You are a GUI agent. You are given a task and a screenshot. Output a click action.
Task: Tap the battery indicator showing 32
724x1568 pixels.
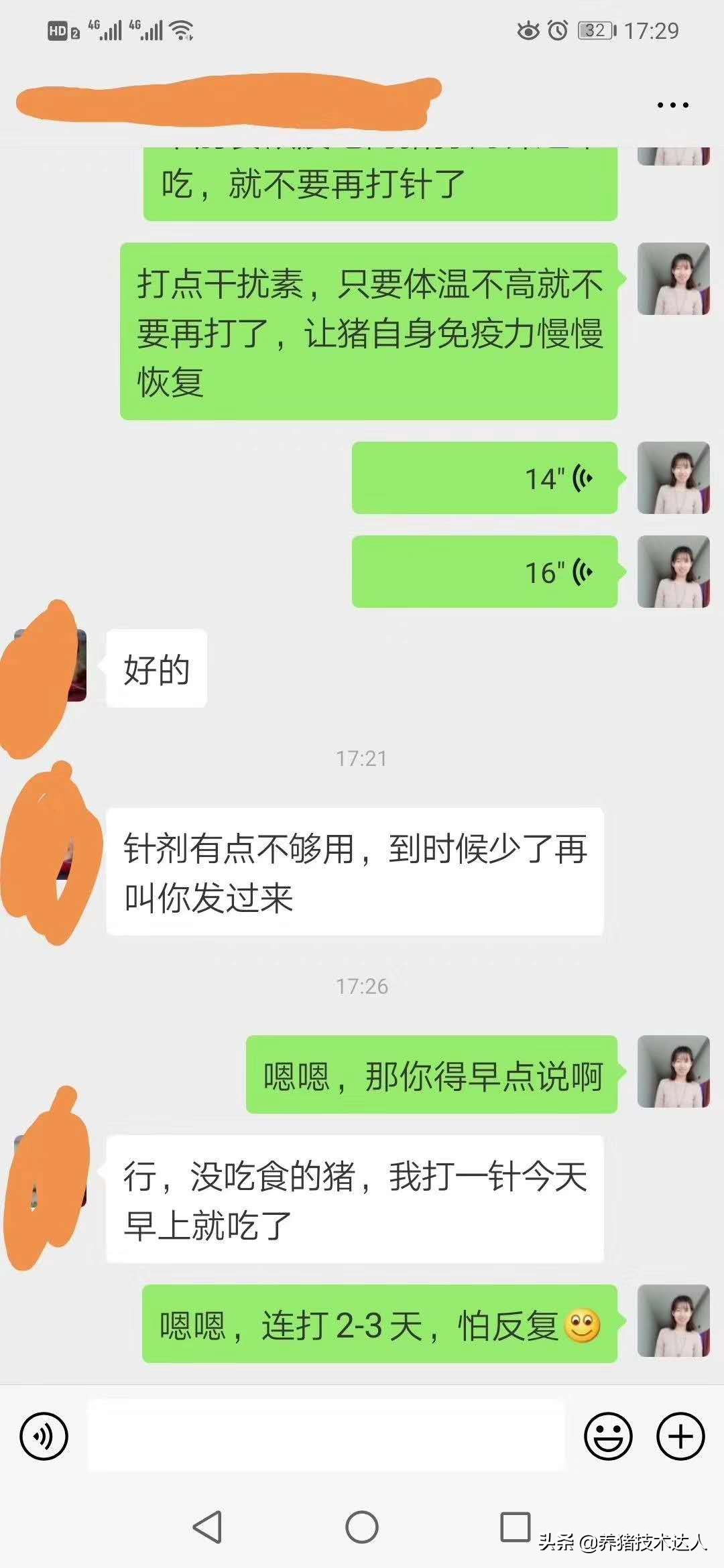(594, 29)
